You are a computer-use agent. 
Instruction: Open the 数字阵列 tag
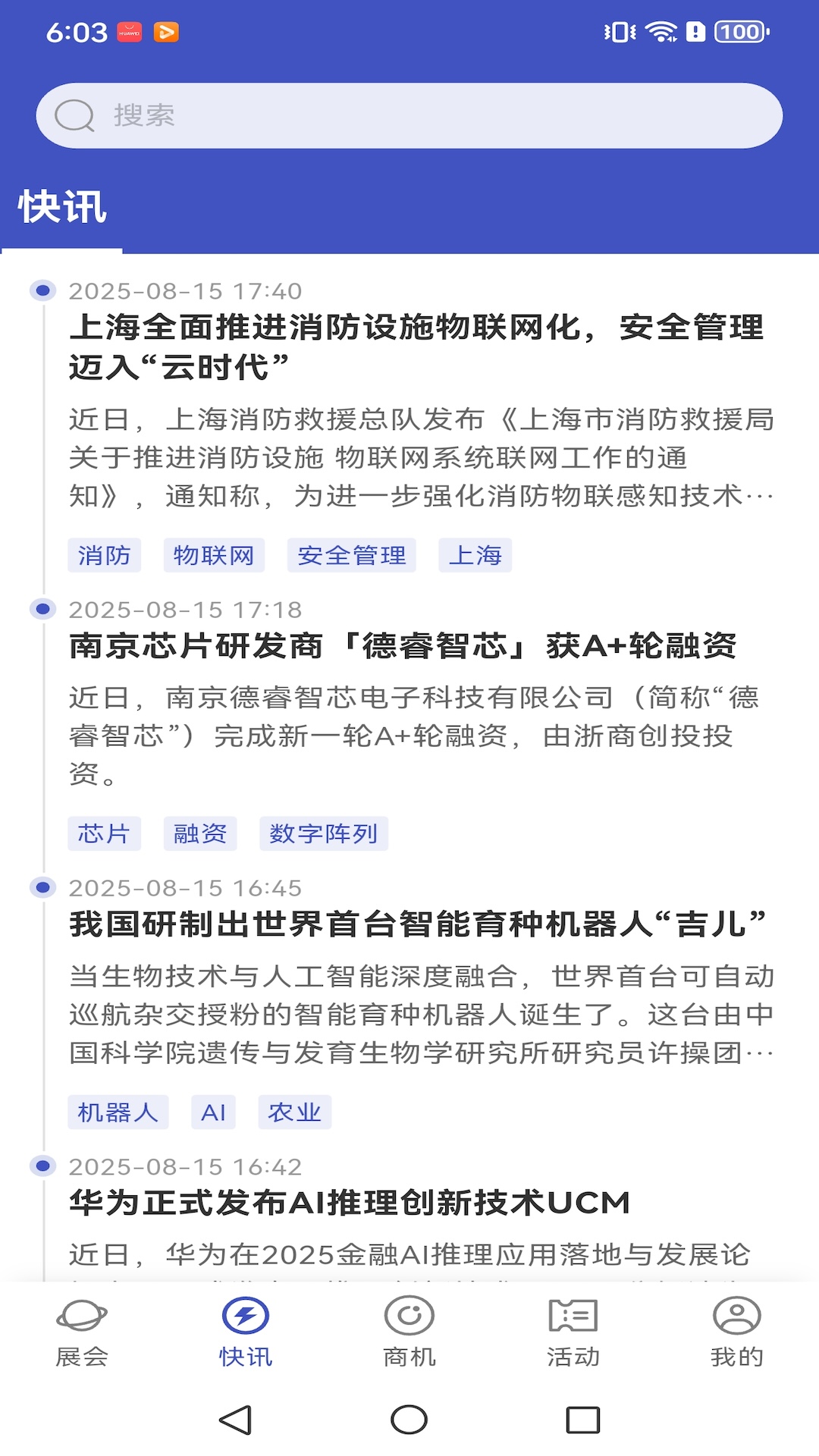324,833
